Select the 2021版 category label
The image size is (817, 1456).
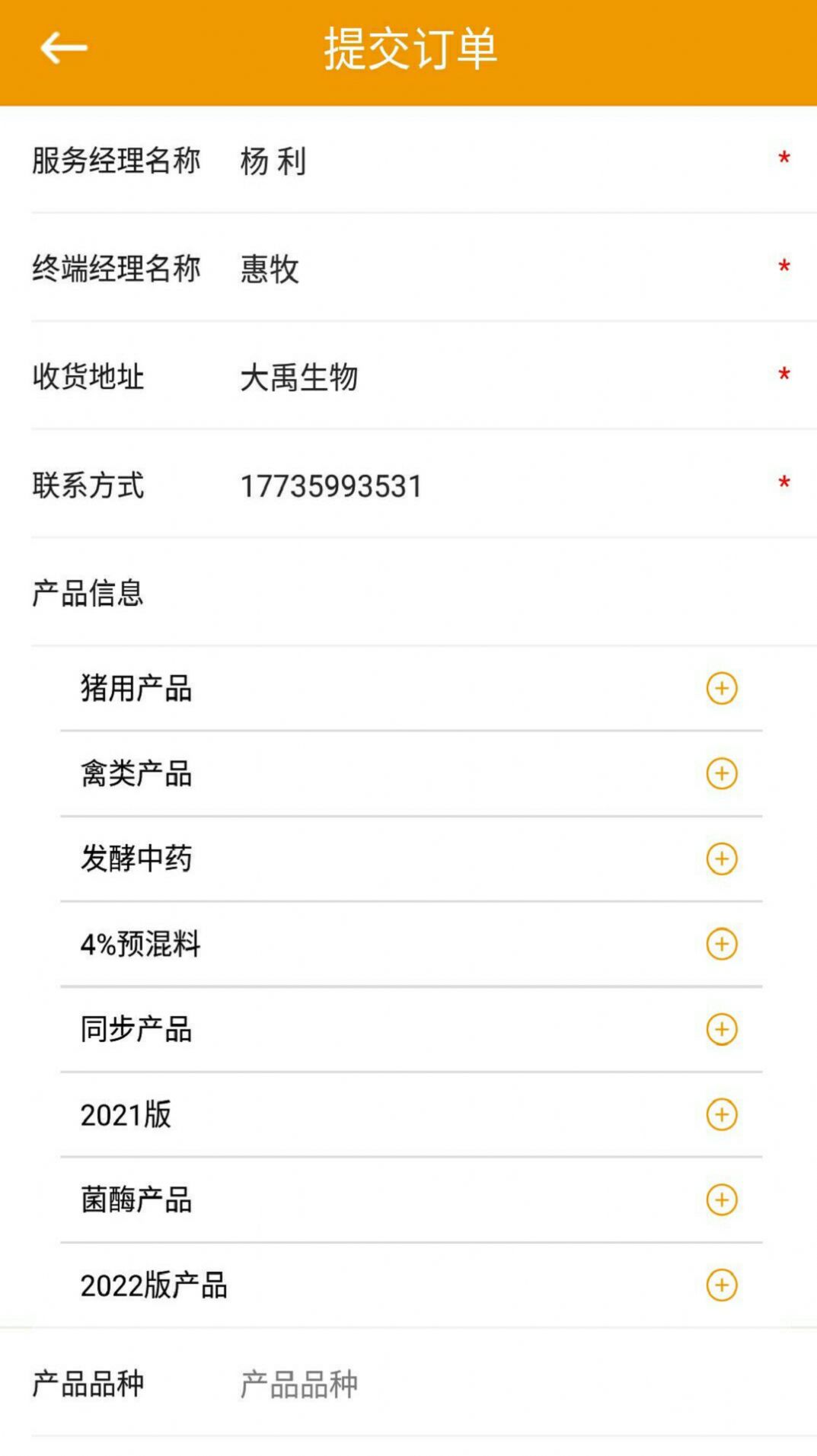[126, 1114]
